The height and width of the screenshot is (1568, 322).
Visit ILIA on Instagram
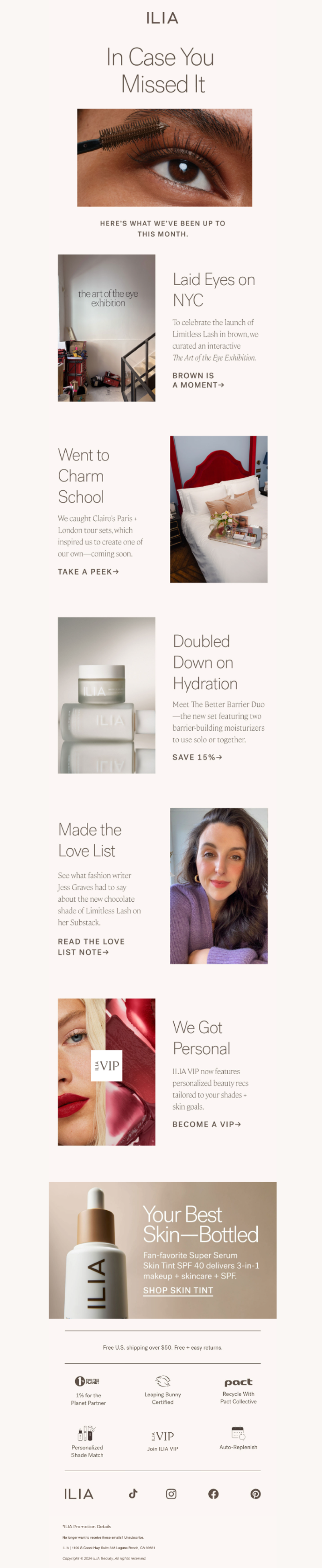click(x=171, y=1494)
